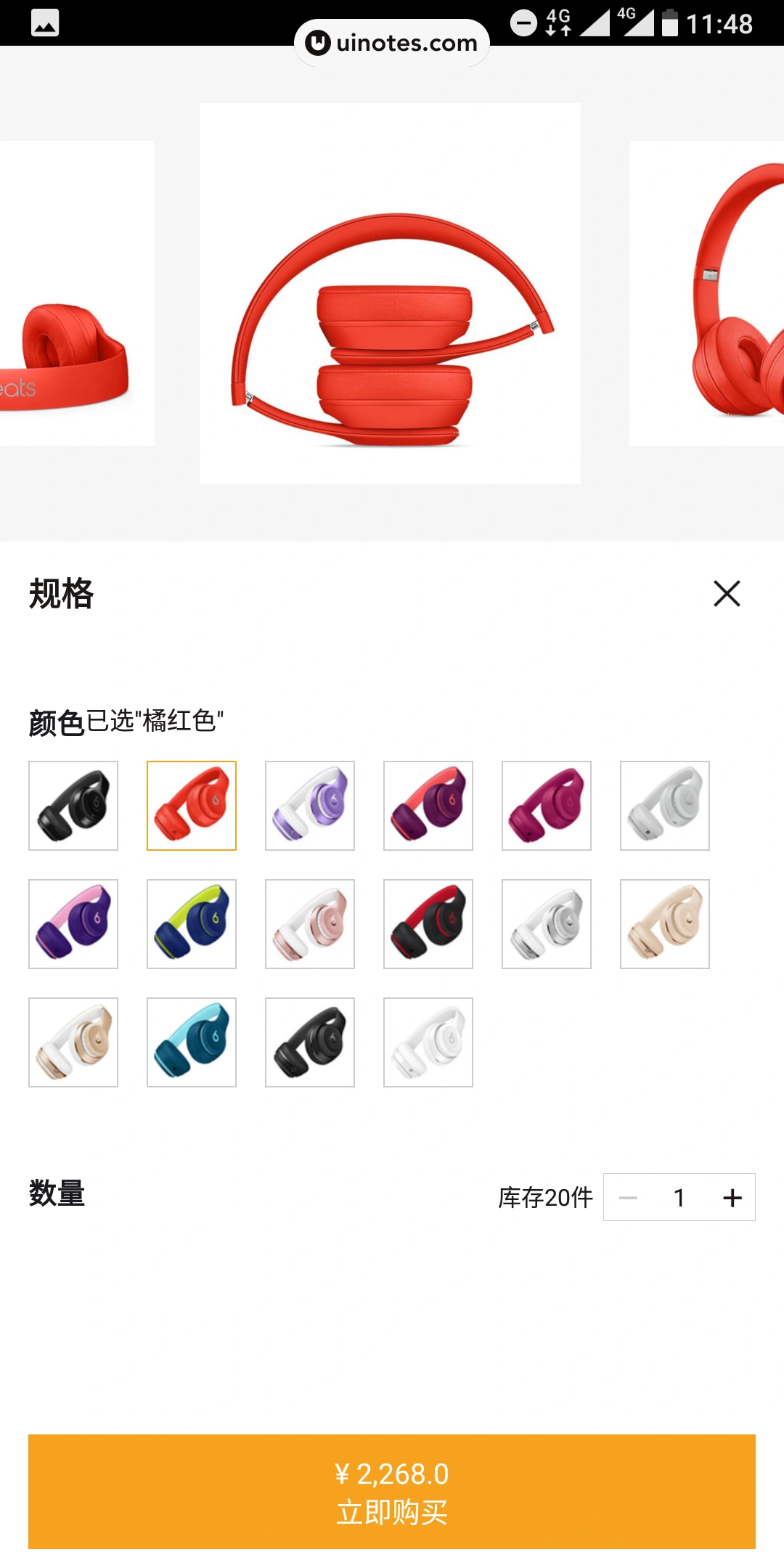This screenshot has width=784, height=1568.
Task: Choose the black and red headphone variant
Action: tap(428, 924)
